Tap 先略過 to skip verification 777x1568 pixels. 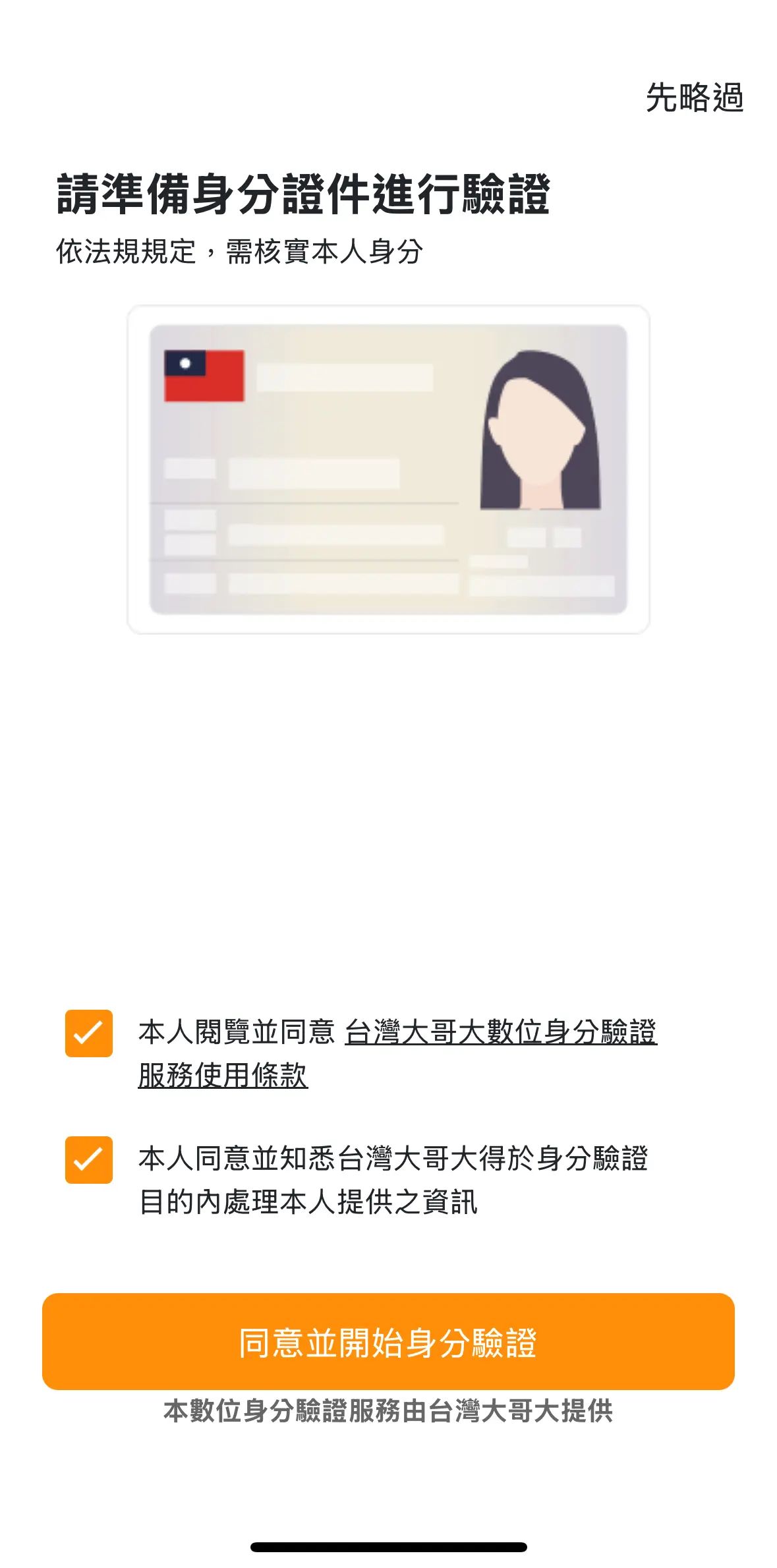pyautogui.click(x=694, y=98)
